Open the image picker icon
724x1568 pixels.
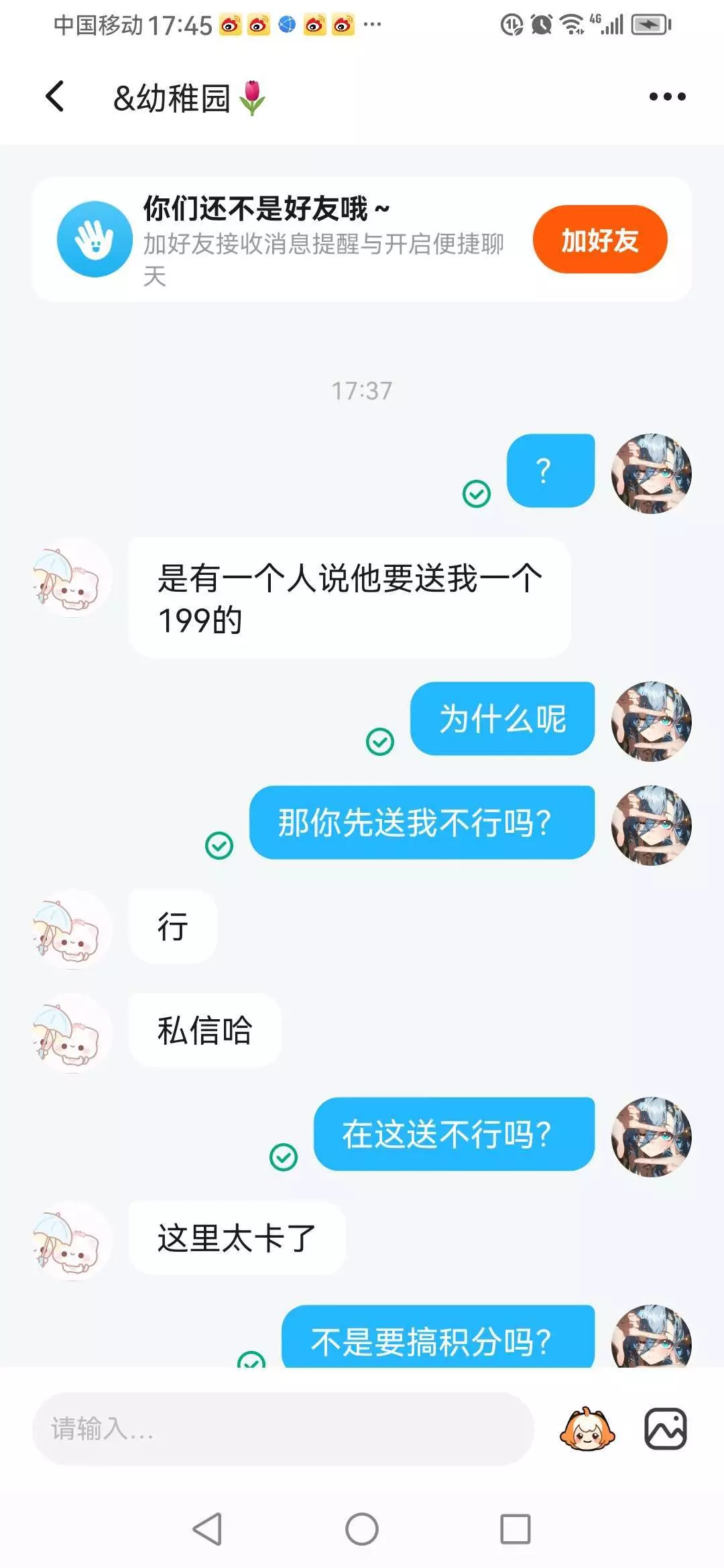pyautogui.click(x=666, y=1429)
